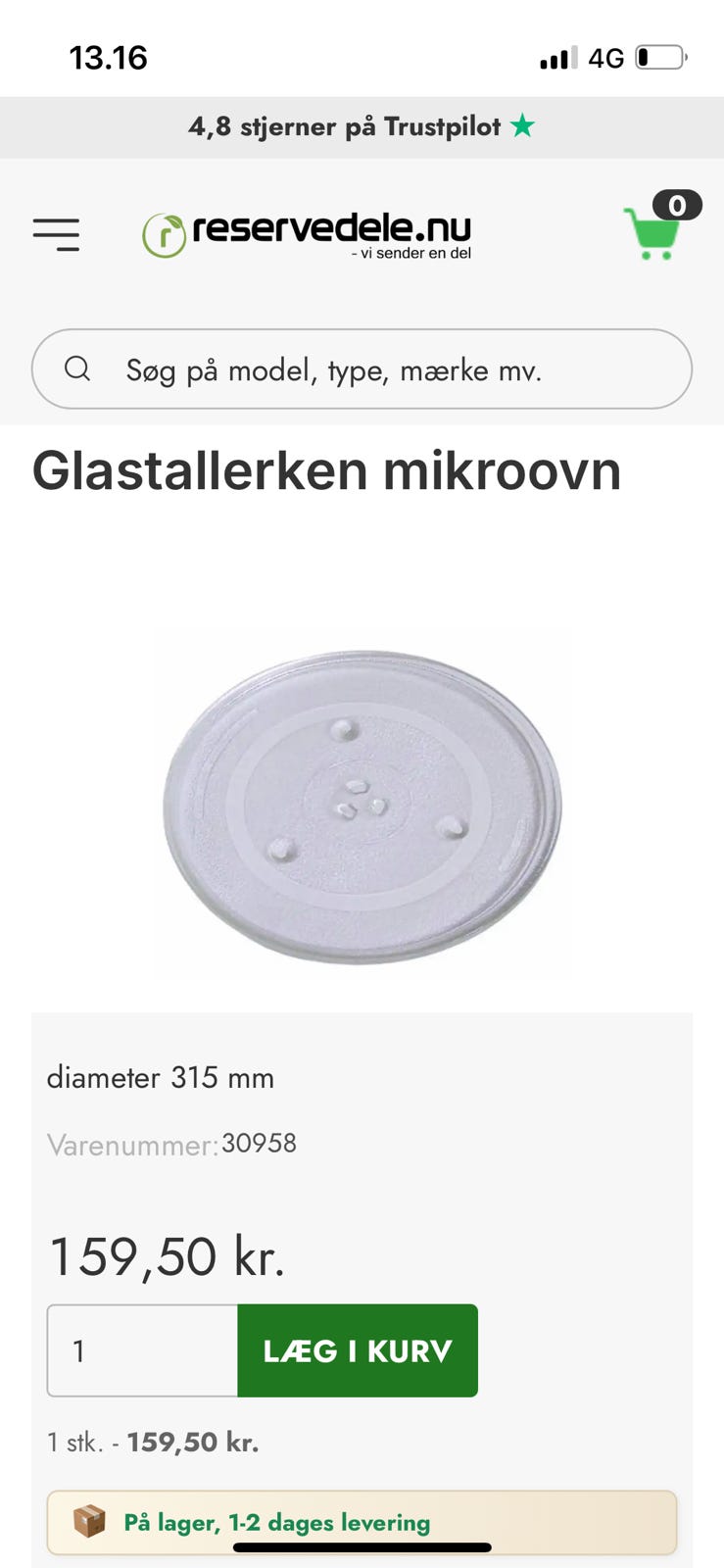724x1568 pixels.
Task: Click the reservedele.nu logo icon
Action: tap(165, 232)
